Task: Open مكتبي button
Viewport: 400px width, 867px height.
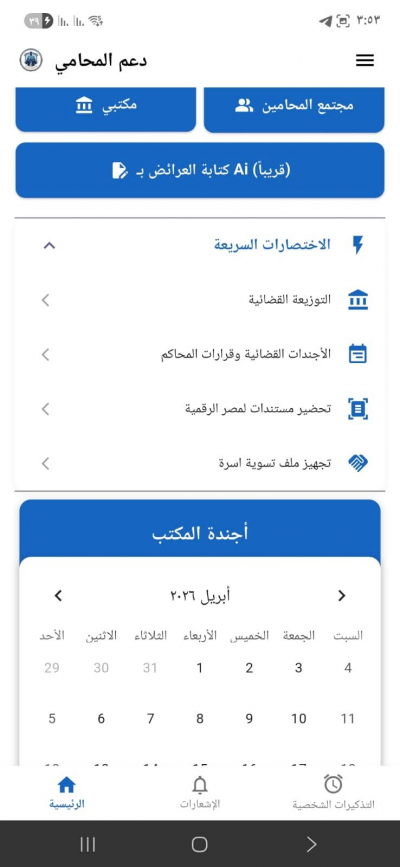Action: coord(106,109)
